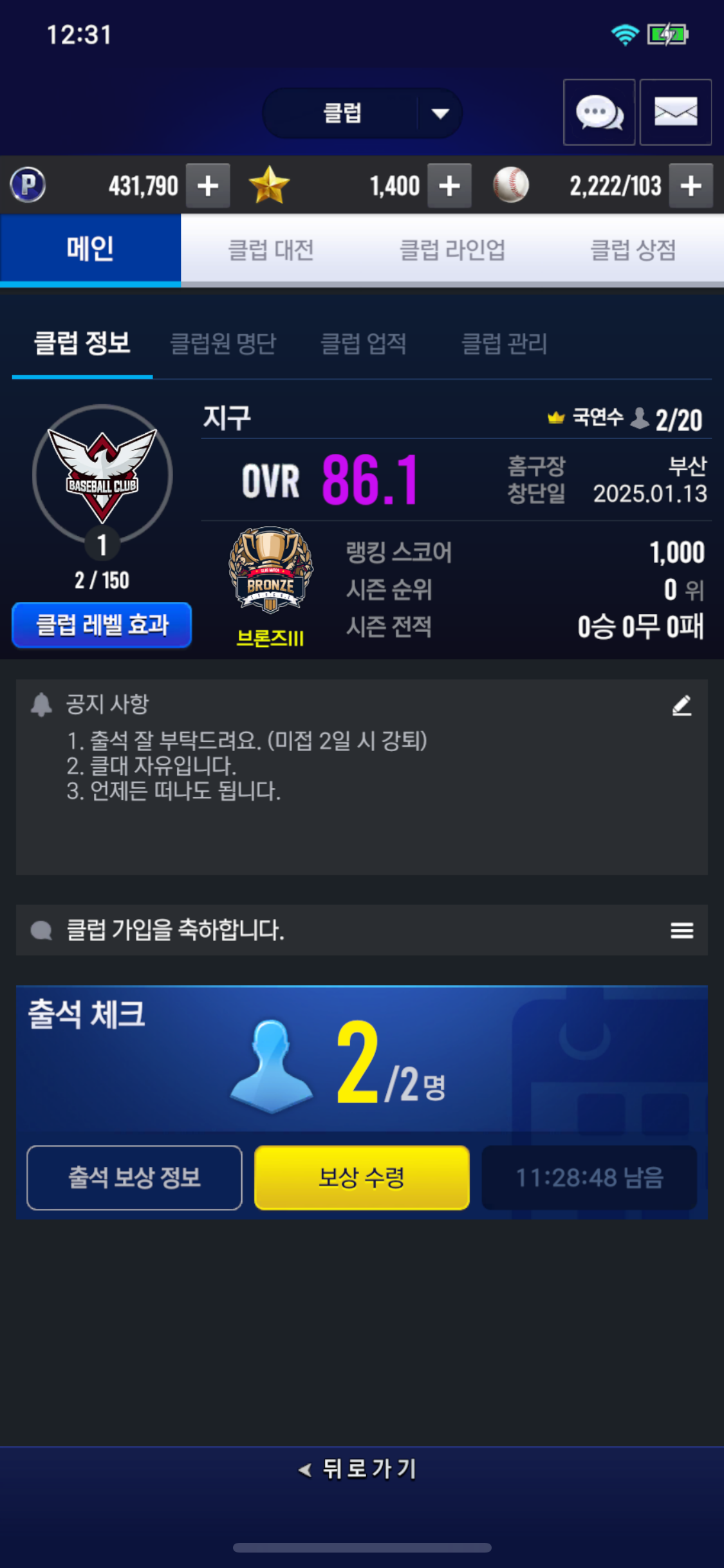View 클럽 레벨 효과 details
The height and width of the screenshot is (1568, 724).
[102, 625]
